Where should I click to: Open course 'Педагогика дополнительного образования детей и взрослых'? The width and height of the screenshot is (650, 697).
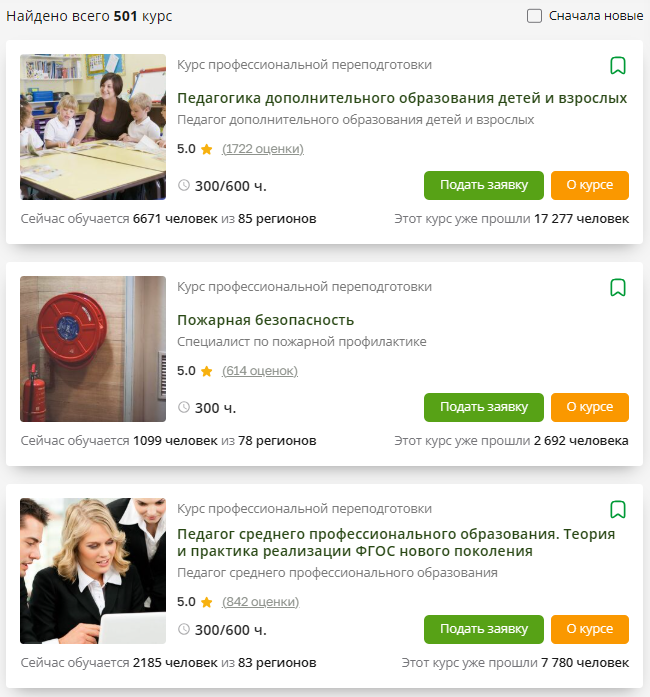pos(401,98)
